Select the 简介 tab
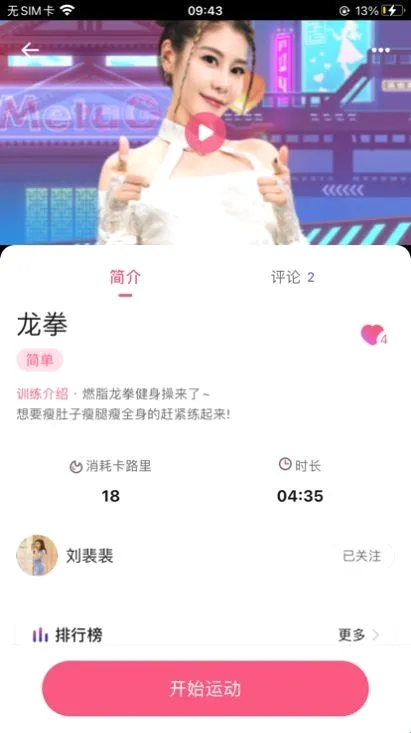 (125, 278)
